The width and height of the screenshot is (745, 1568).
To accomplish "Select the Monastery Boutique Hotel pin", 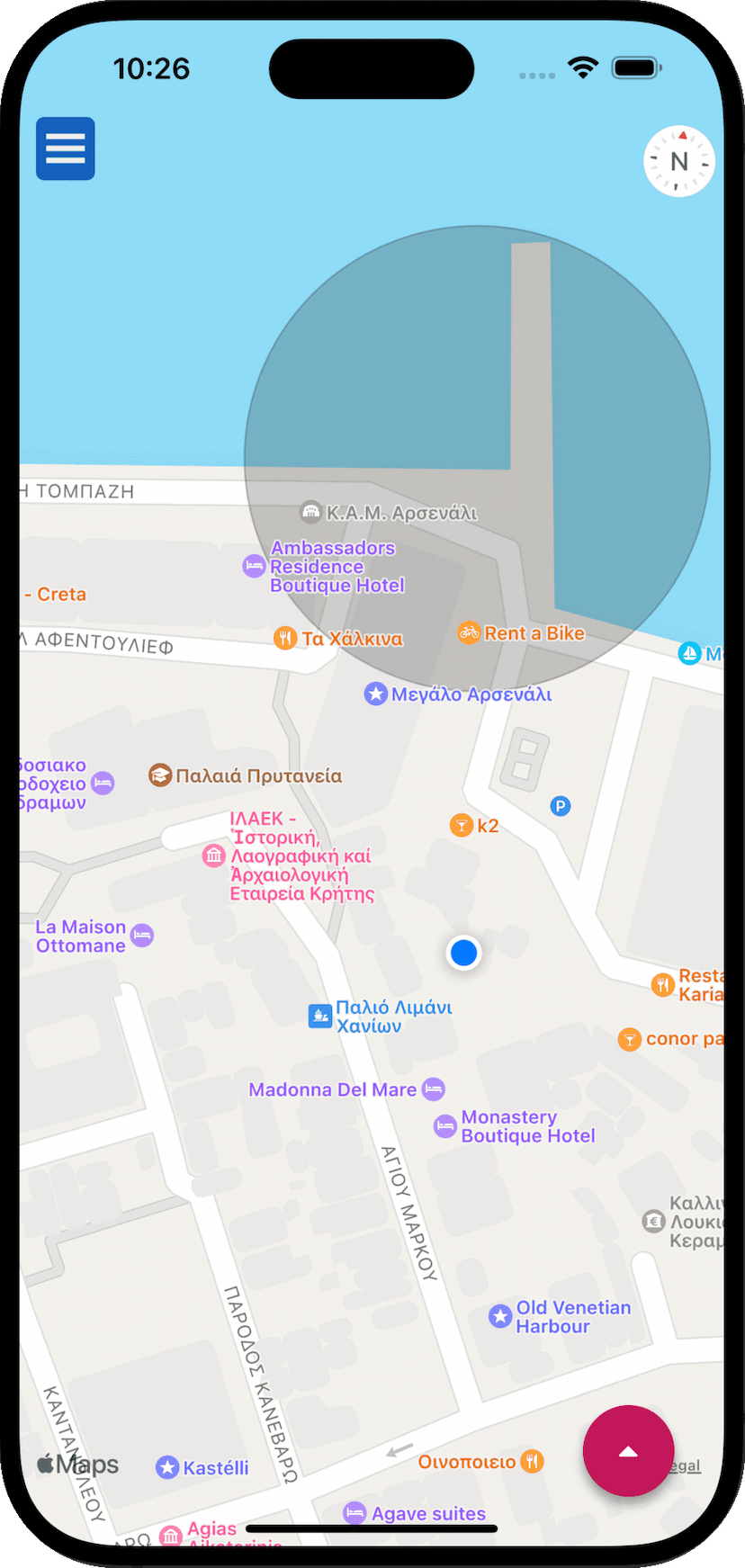I will click(445, 1125).
